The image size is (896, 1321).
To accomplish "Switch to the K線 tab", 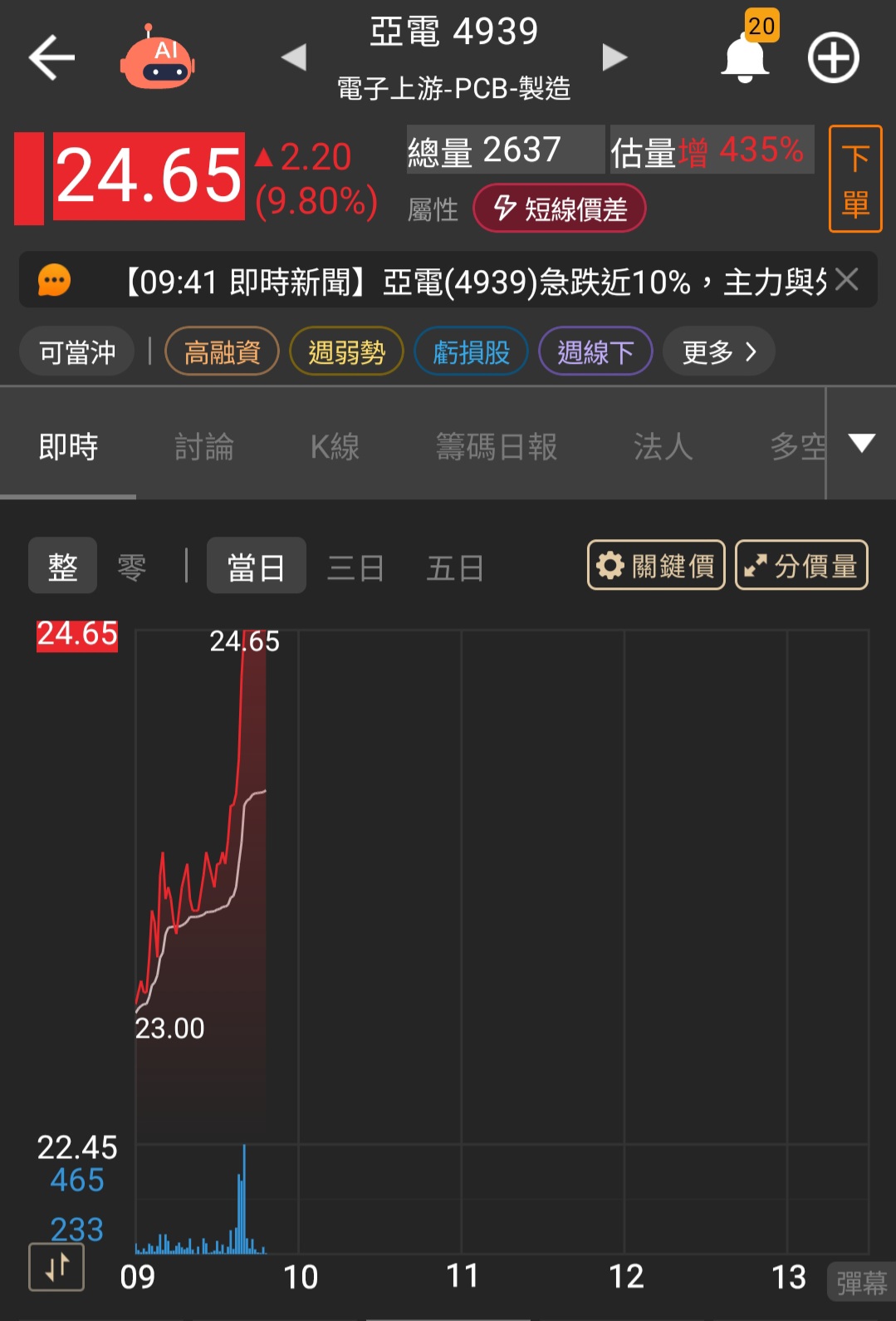I will [x=334, y=446].
